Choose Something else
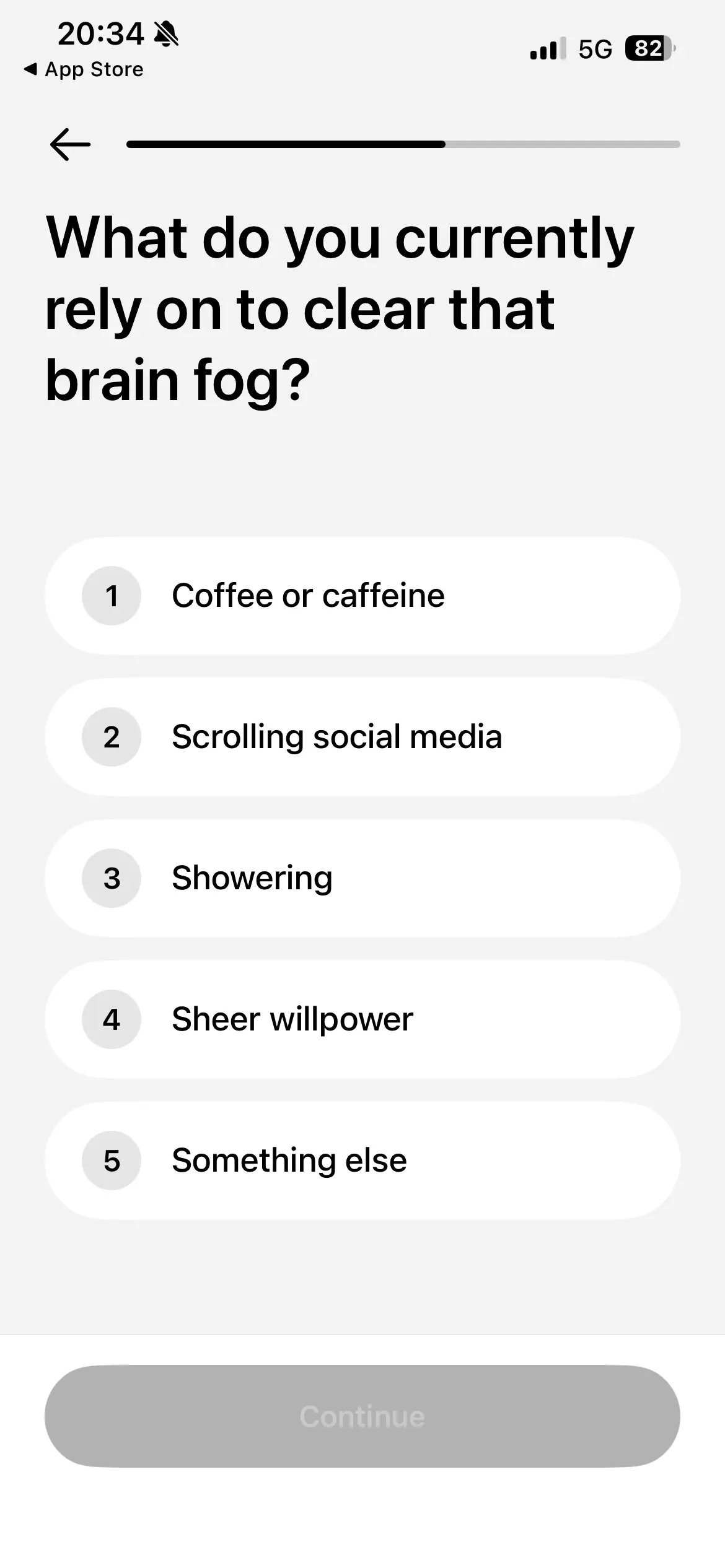 [362, 1161]
